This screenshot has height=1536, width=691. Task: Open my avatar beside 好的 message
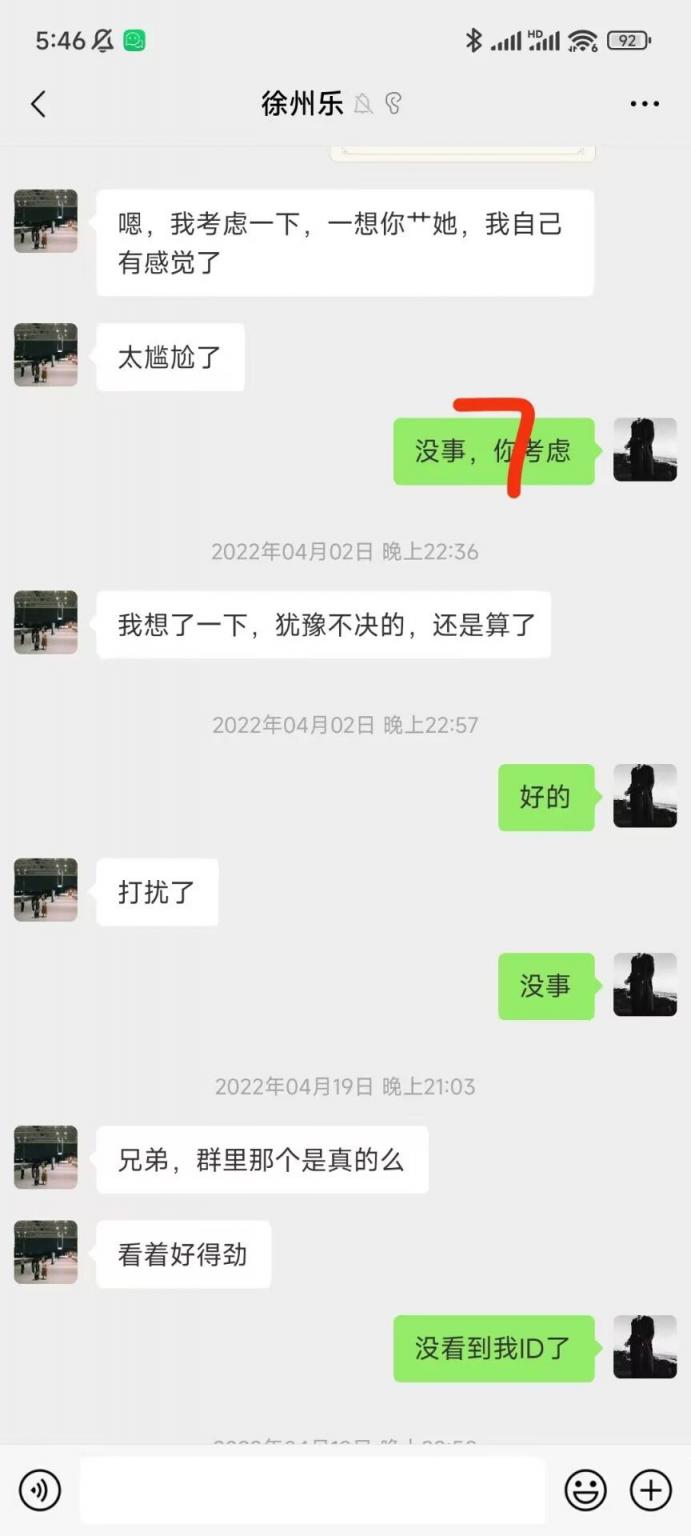(645, 796)
